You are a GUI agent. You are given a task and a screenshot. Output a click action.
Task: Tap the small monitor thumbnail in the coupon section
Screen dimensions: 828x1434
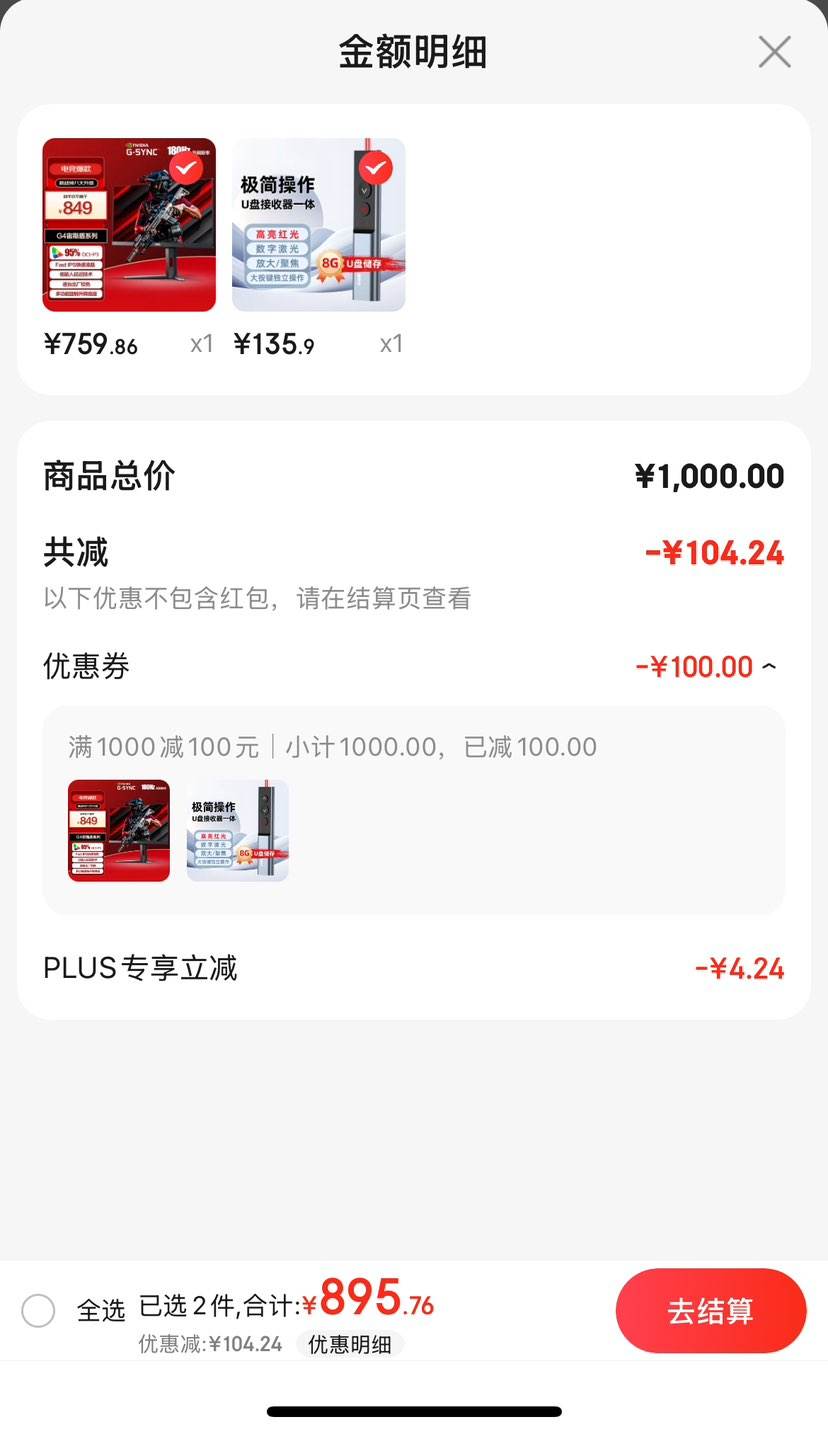point(118,830)
